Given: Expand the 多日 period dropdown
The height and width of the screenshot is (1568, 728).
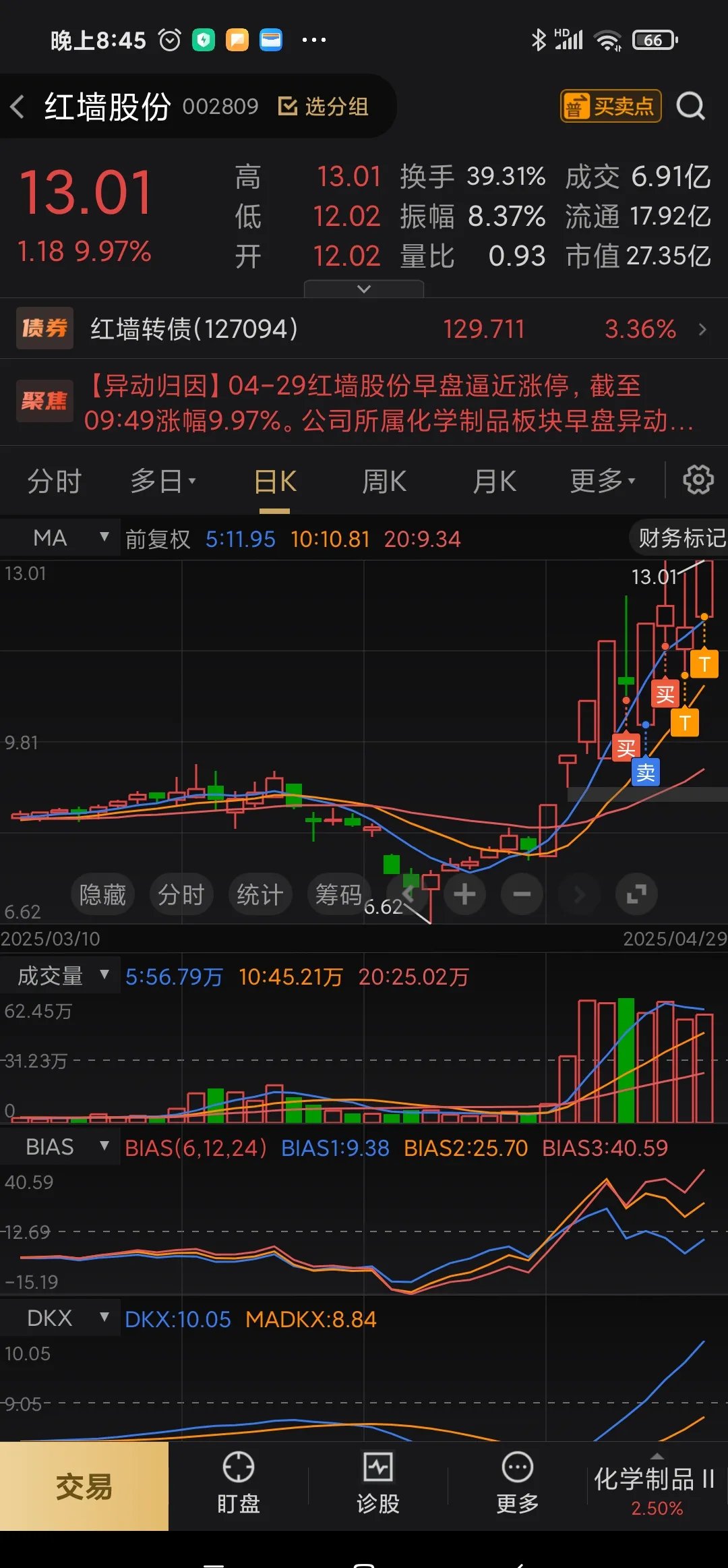Looking at the screenshot, I should click(x=162, y=480).
